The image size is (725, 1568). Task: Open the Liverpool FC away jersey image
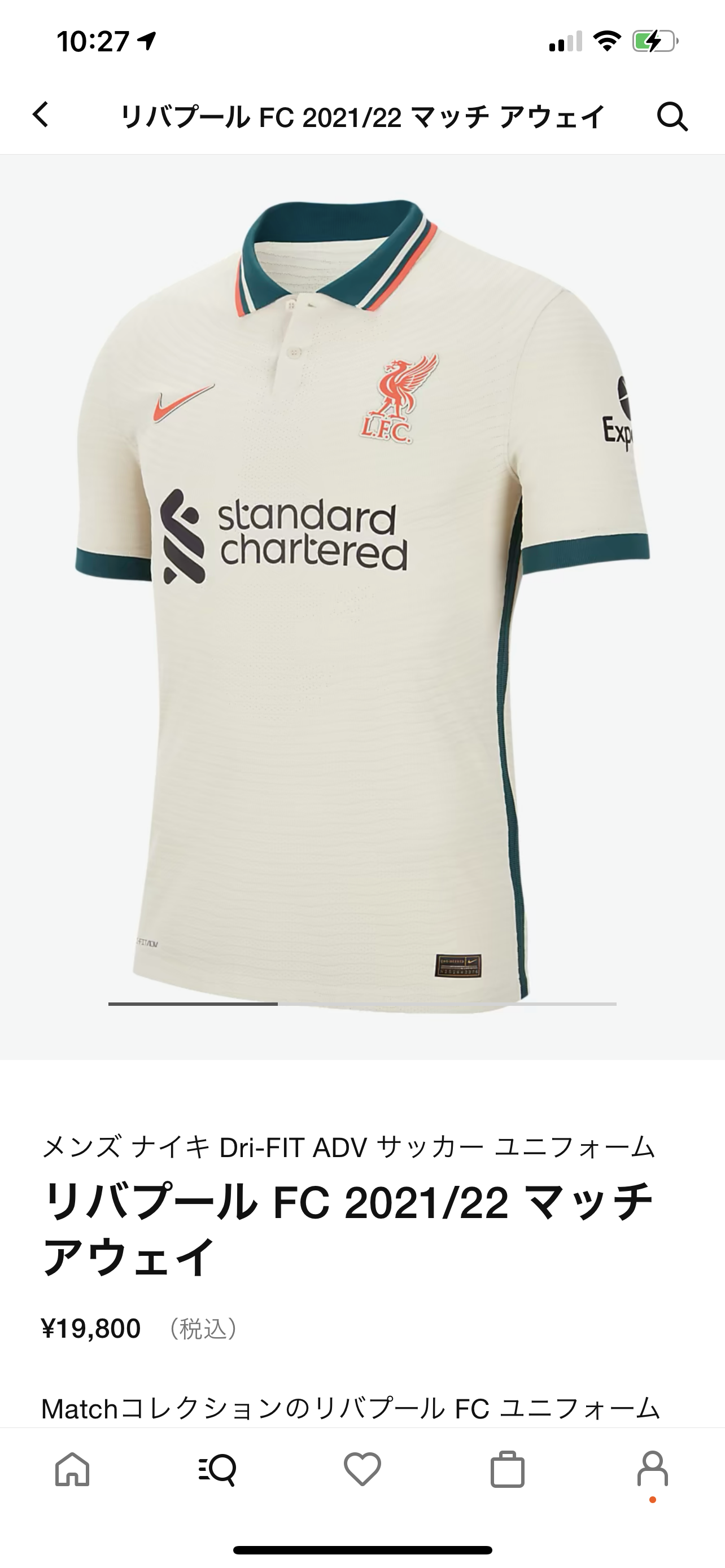361,603
